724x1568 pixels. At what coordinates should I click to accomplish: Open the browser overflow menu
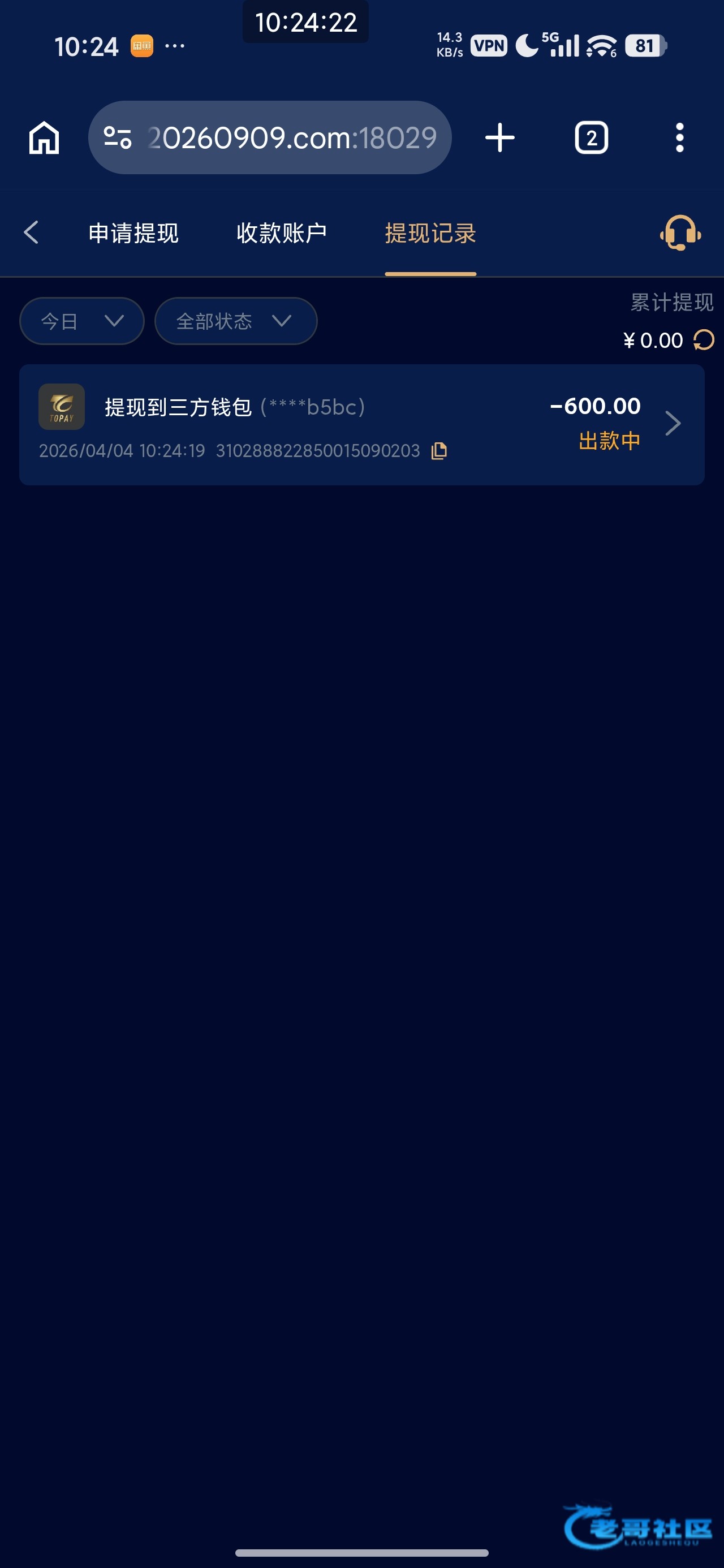[679, 137]
